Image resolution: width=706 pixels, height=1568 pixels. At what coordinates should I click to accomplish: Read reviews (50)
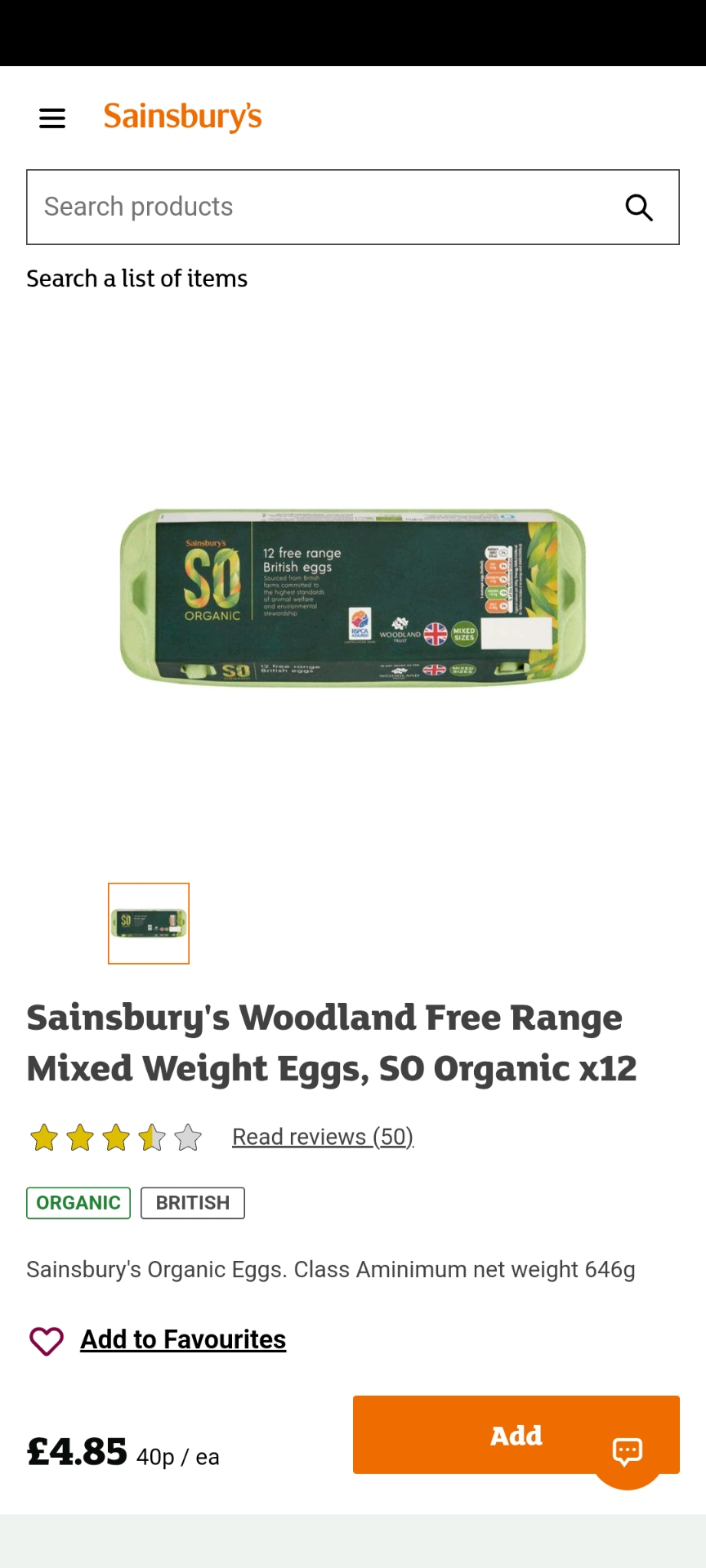[x=323, y=1137]
